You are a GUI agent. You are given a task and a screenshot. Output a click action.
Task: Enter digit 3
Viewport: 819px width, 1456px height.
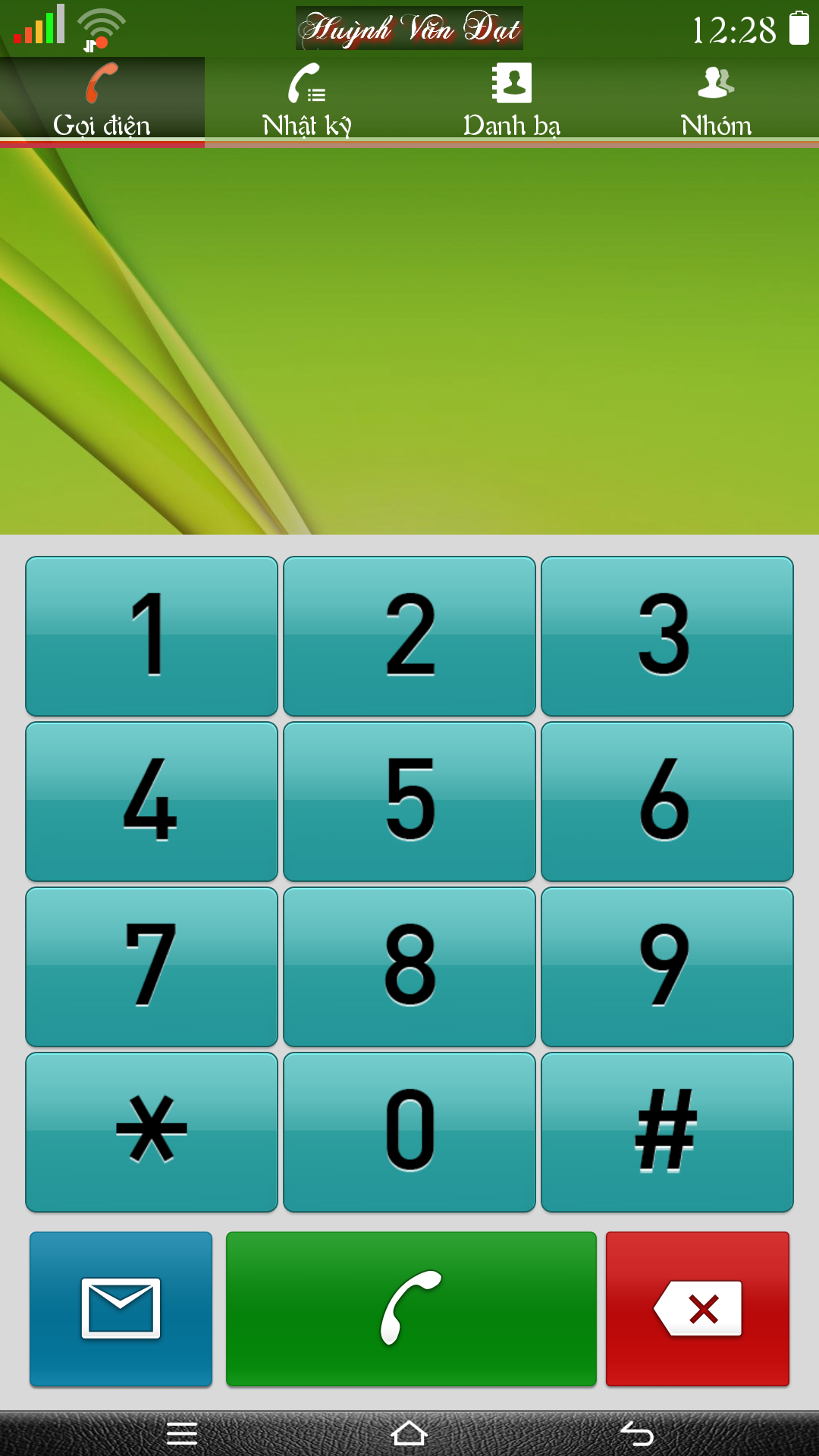click(667, 636)
